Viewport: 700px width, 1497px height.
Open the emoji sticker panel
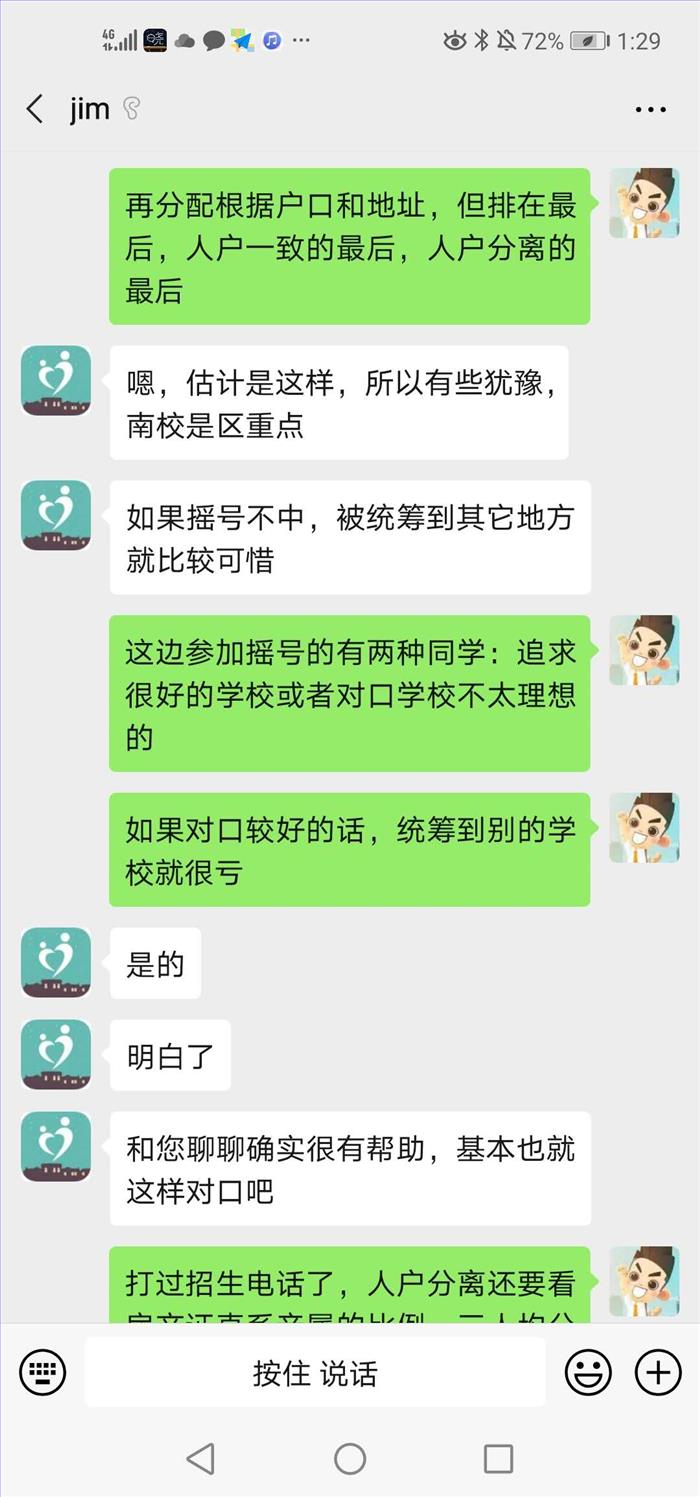click(x=588, y=1372)
